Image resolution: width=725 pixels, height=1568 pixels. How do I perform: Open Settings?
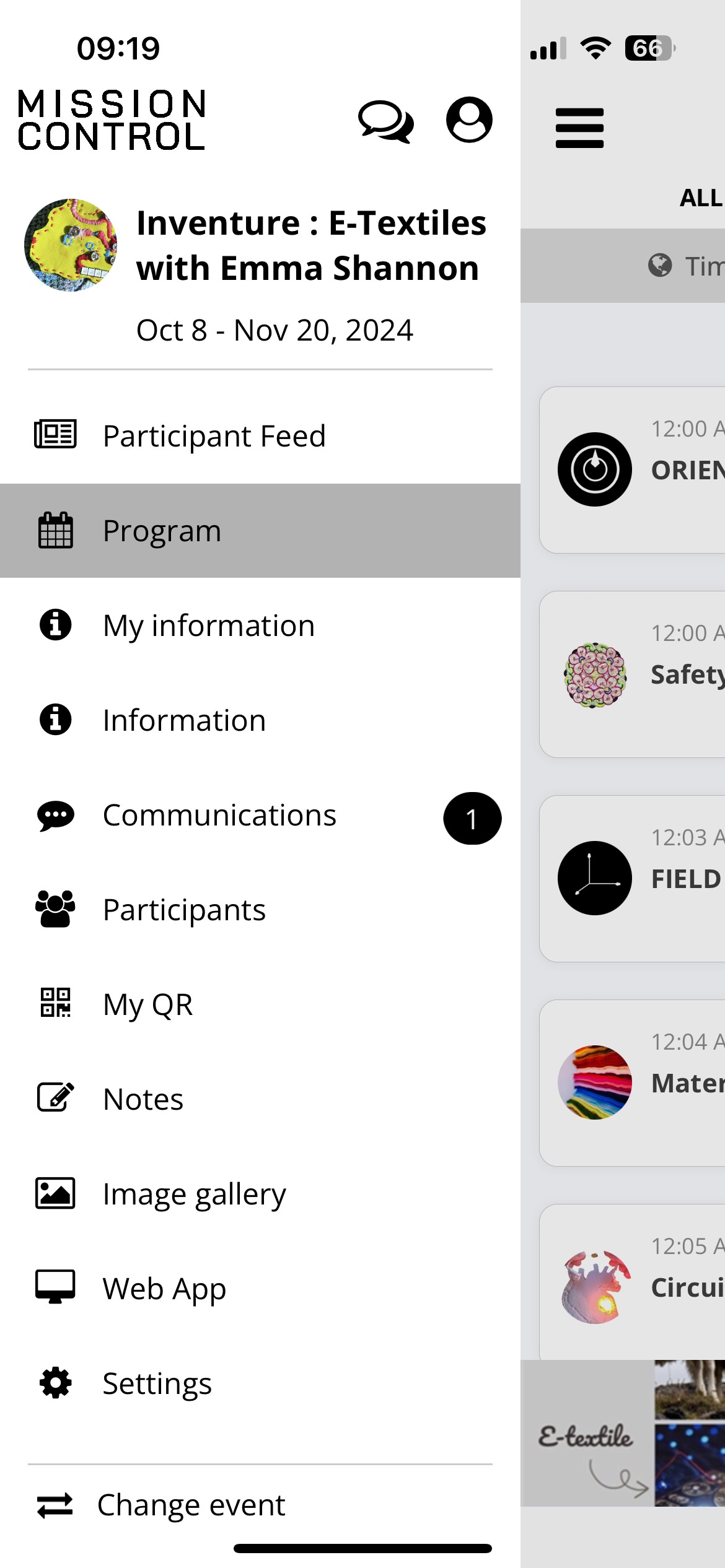click(260, 1383)
